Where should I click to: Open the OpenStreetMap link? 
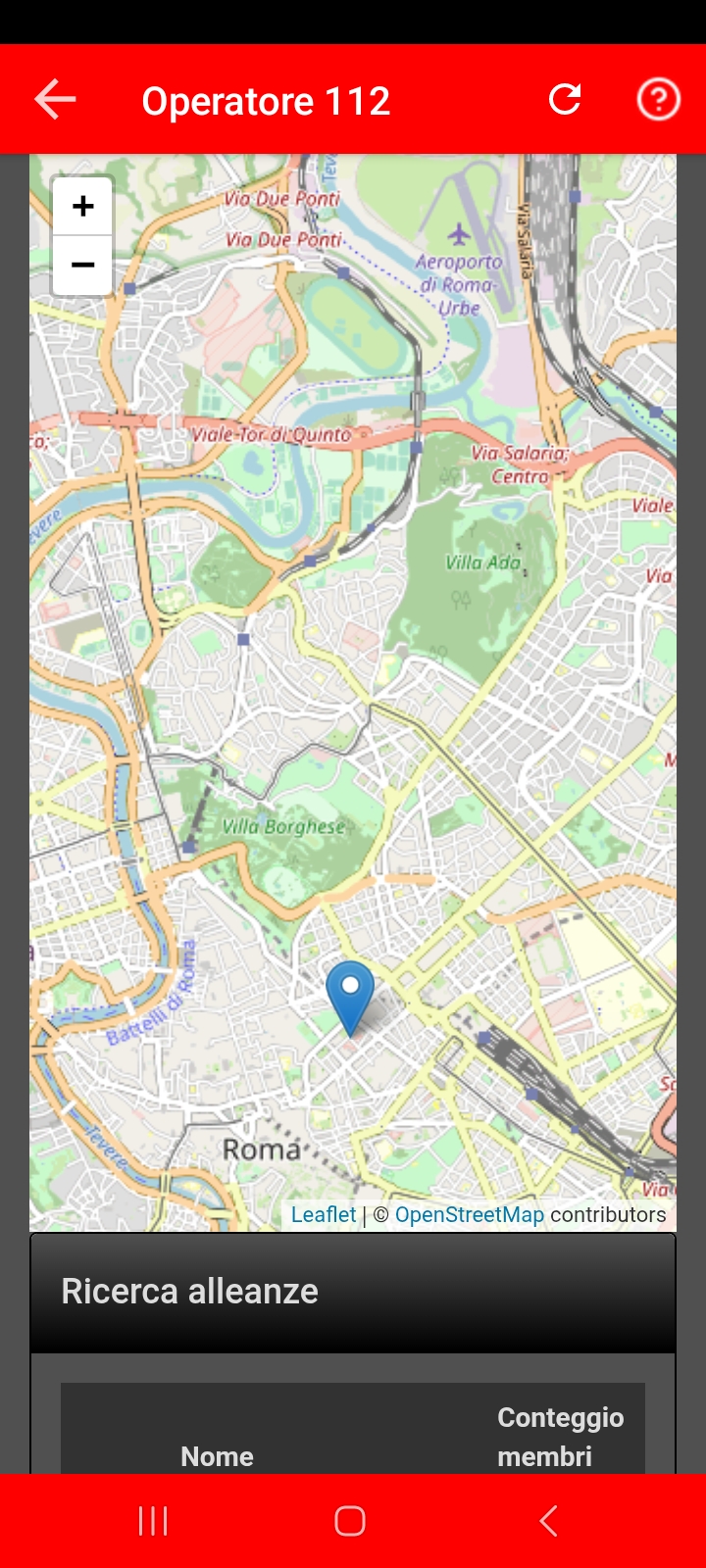click(x=469, y=1215)
